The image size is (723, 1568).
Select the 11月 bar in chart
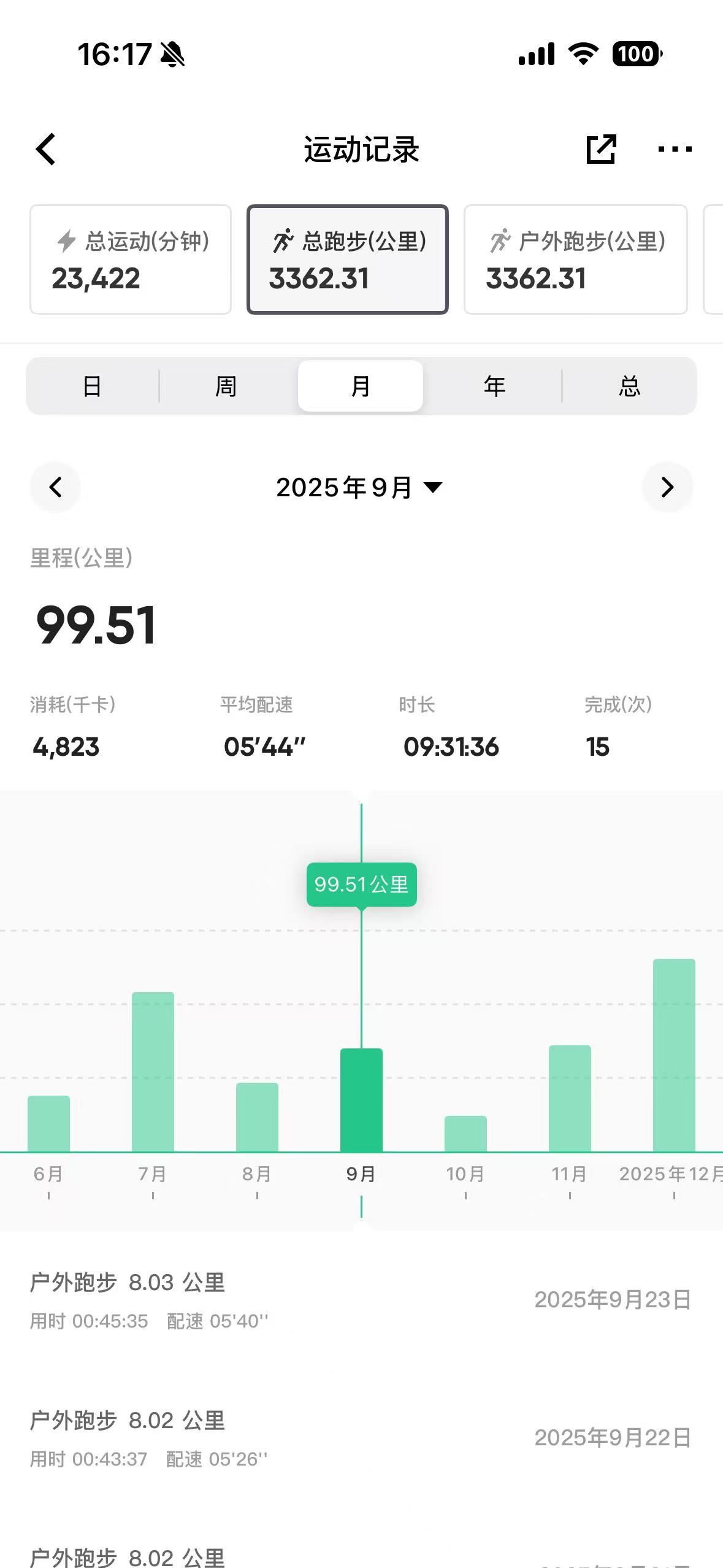coord(570,1099)
